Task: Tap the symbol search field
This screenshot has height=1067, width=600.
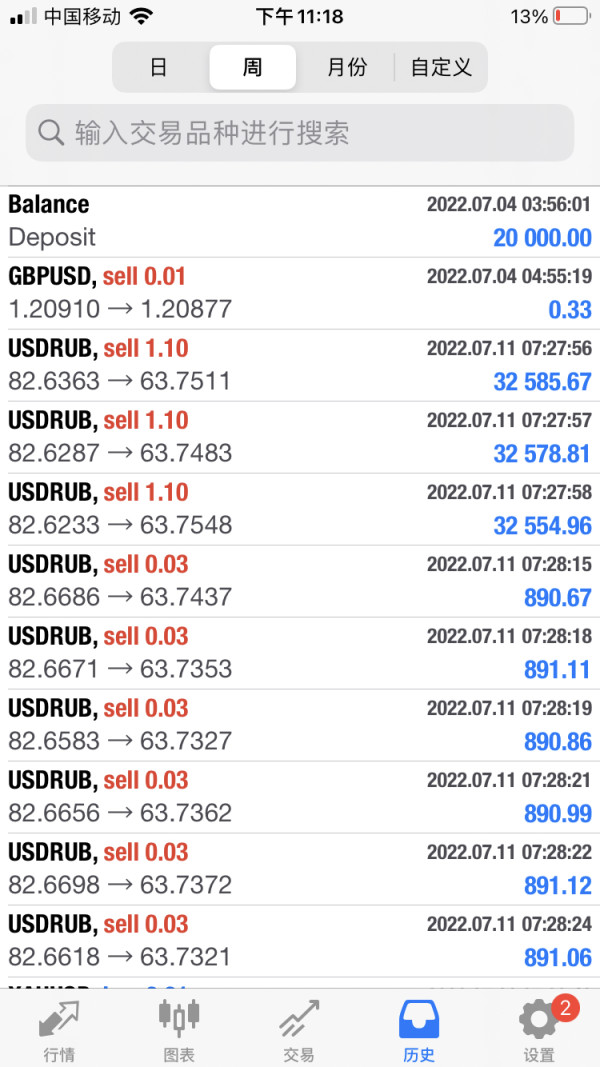Action: pyautogui.click(x=300, y=133)
